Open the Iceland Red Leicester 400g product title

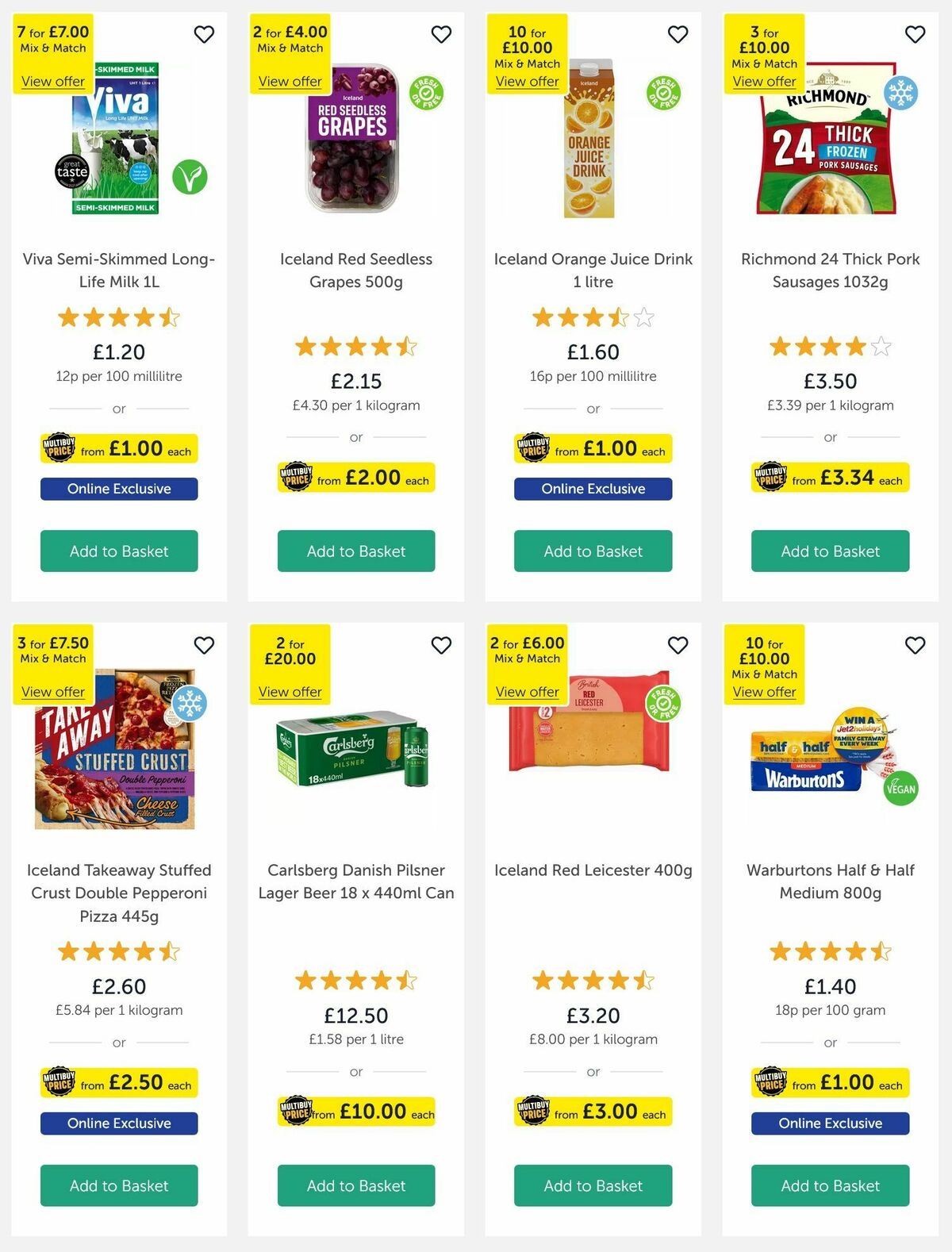pos(593,870)
